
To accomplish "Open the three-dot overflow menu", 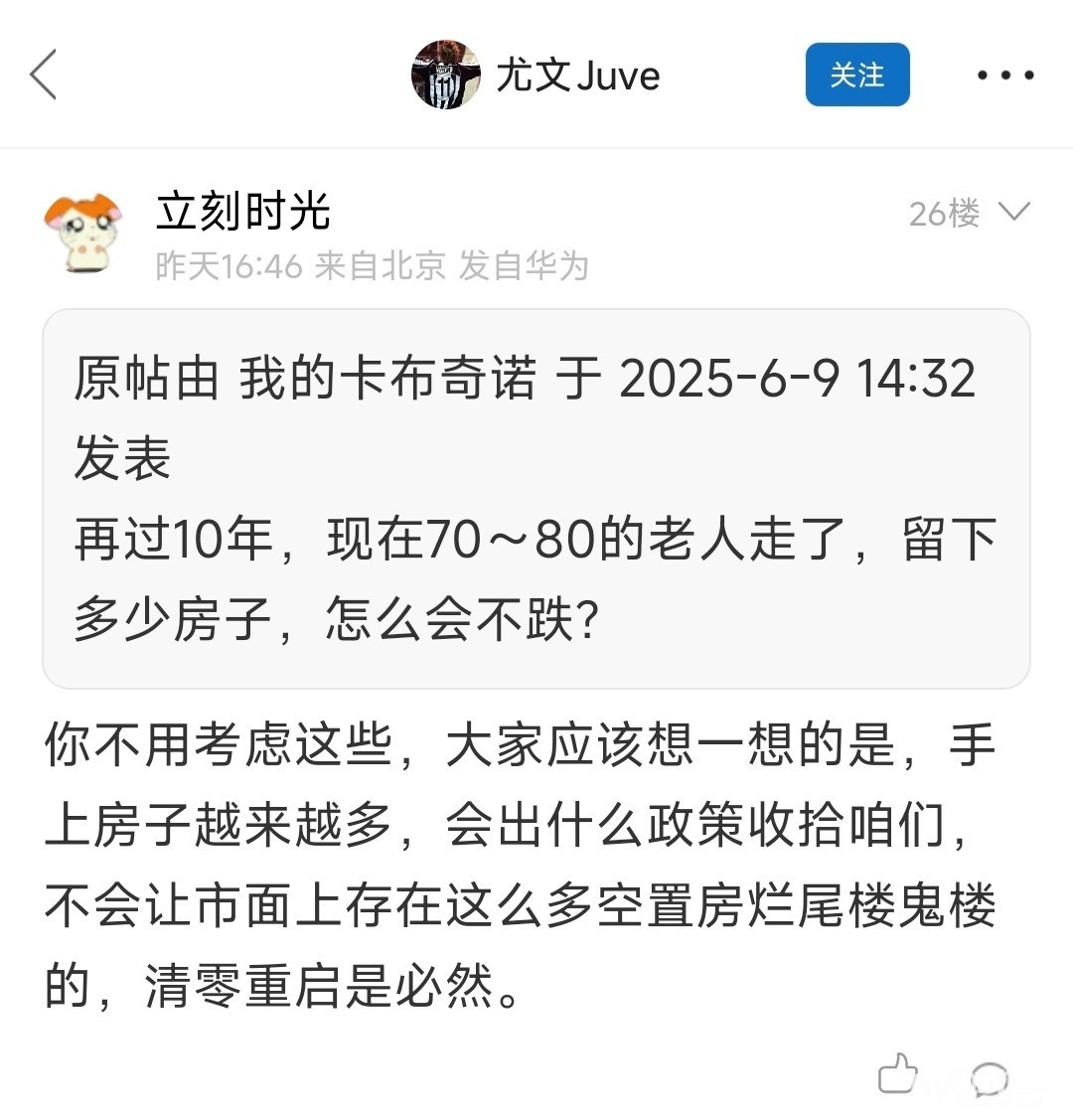I will coord(1004,76).
